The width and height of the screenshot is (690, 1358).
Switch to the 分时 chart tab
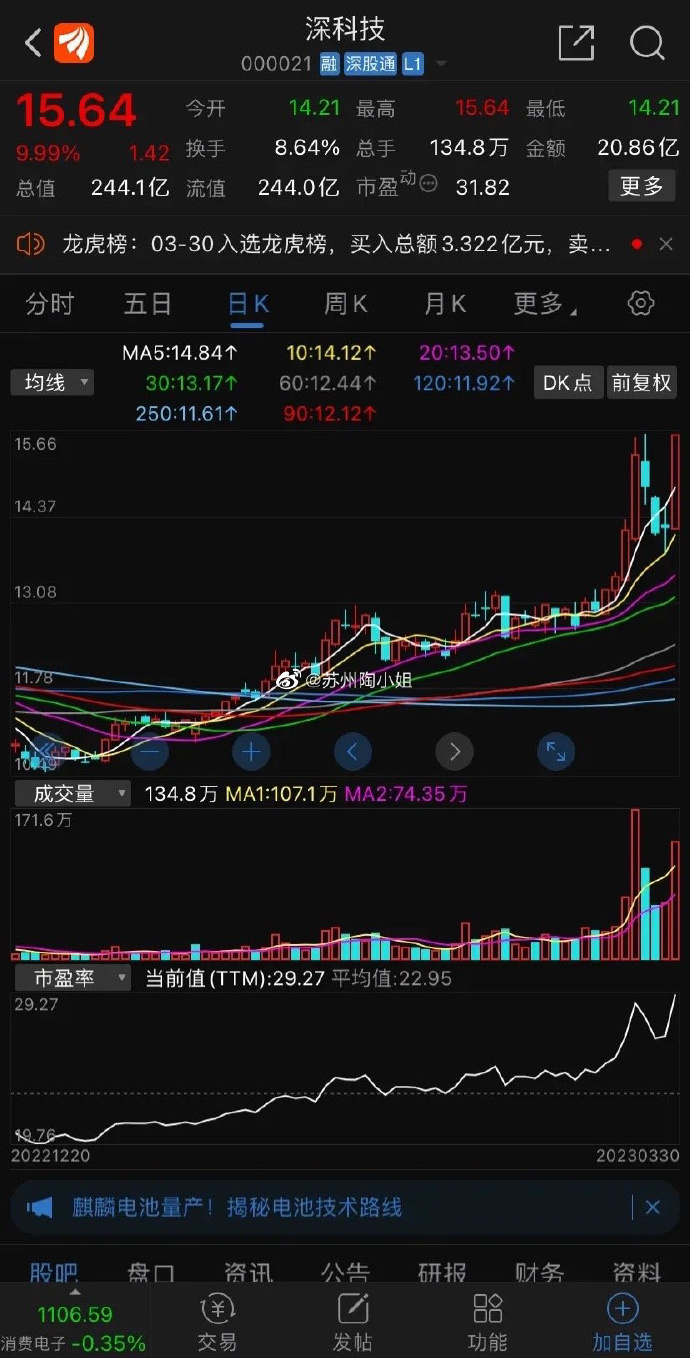tap(50, 304)
